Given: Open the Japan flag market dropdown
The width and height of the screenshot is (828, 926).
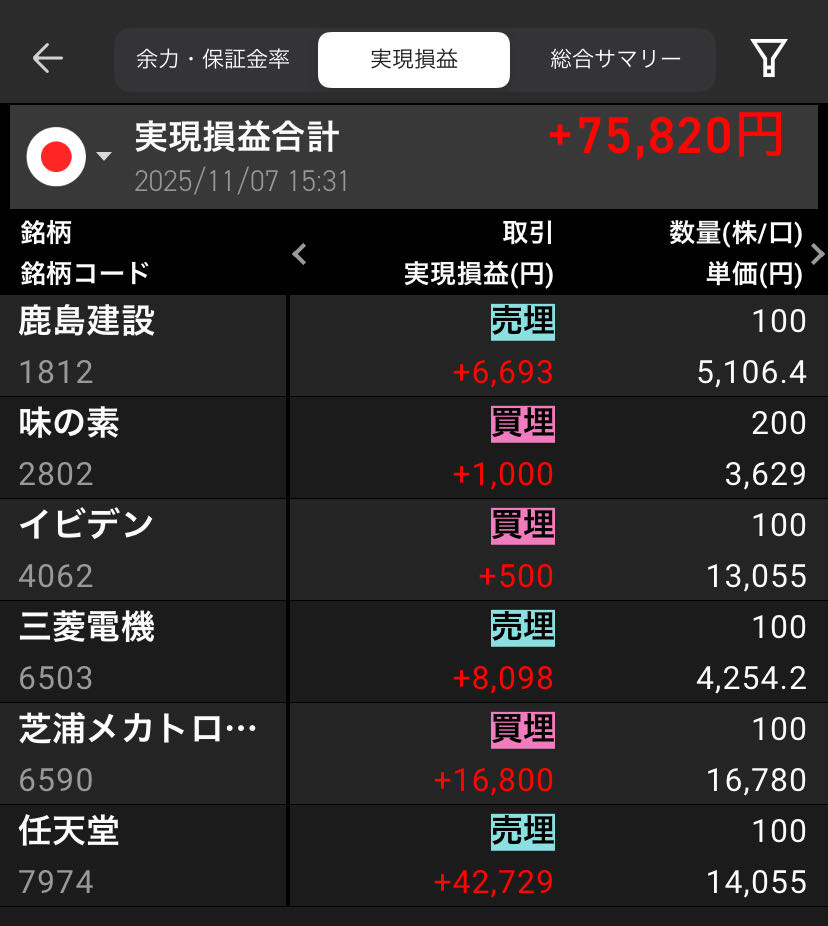Looking at the screenshot, I should click(x=69, y=157).
